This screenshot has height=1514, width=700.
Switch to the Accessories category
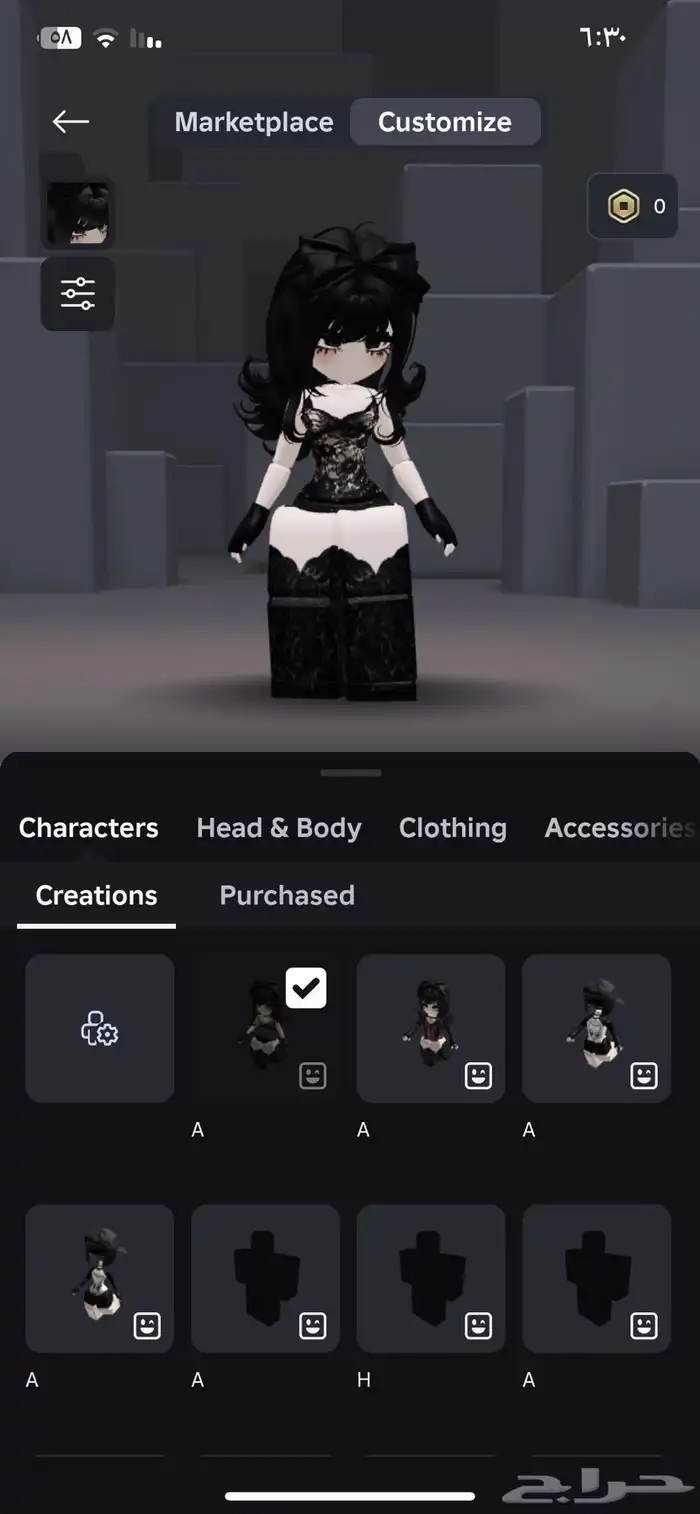point(618,828)
